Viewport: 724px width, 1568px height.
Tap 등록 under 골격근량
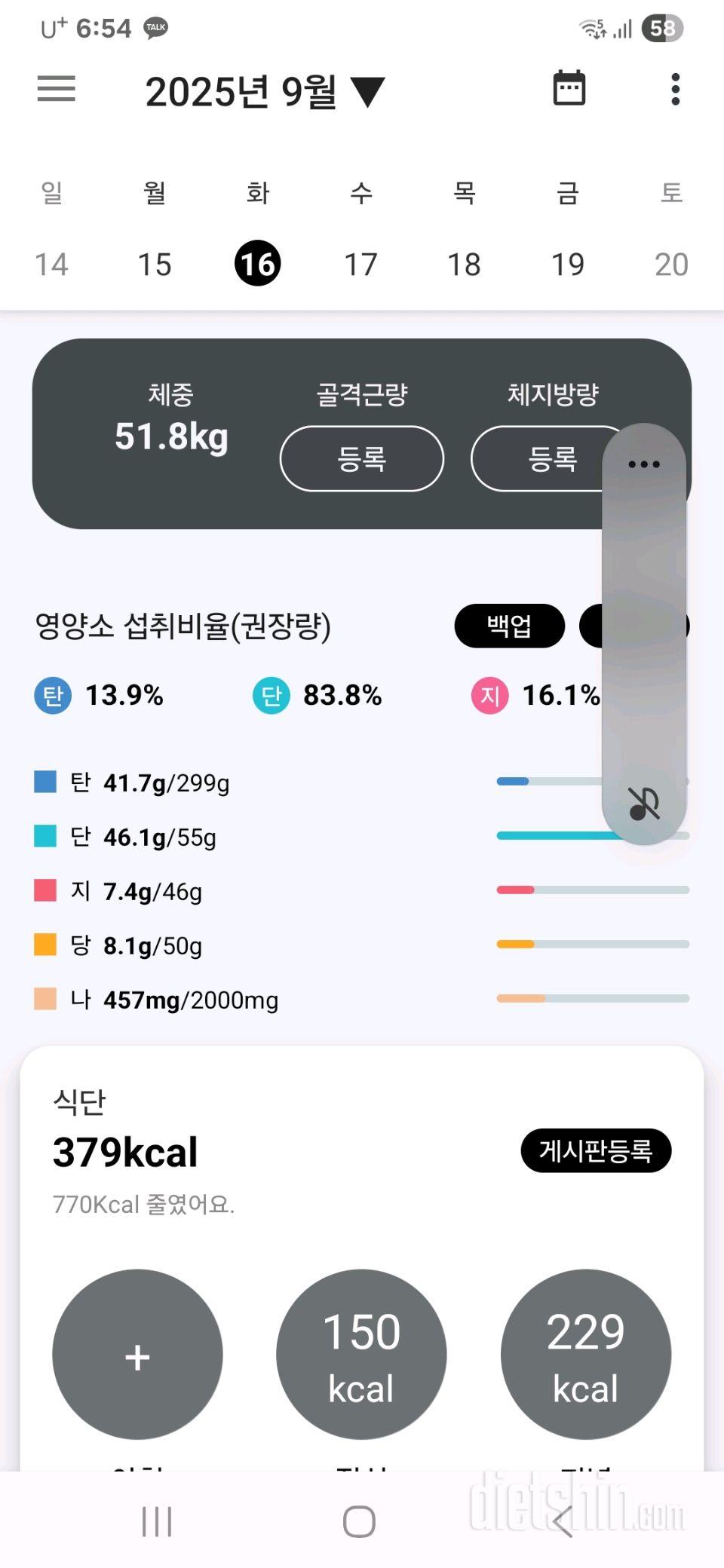361,458
